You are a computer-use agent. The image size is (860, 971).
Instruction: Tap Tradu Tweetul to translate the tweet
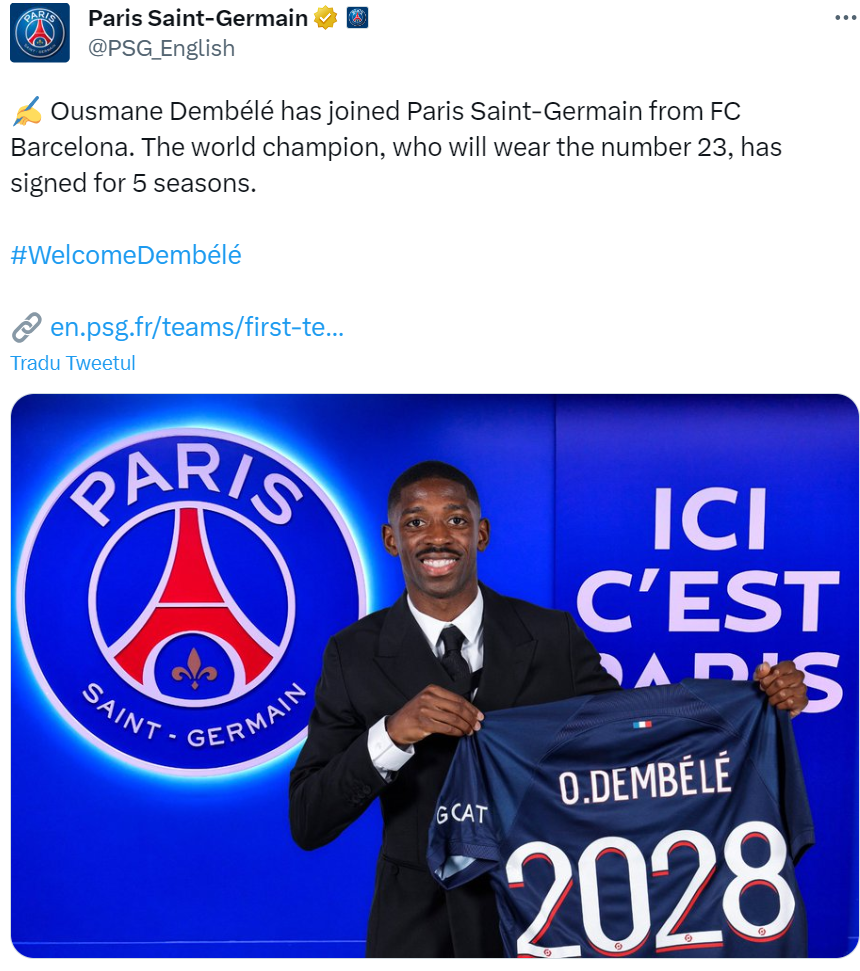point(73,363)
